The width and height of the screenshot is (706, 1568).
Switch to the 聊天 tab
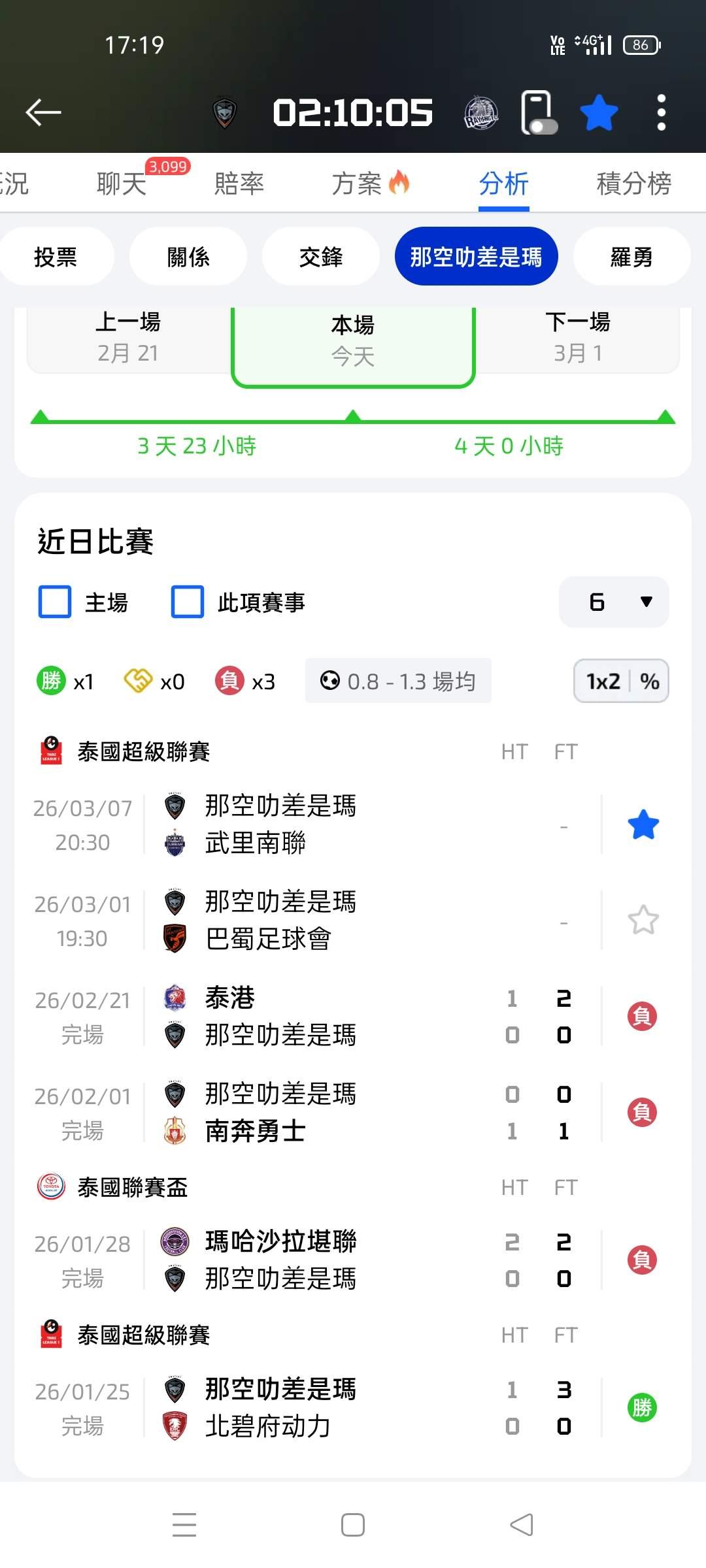coord(122,184)
